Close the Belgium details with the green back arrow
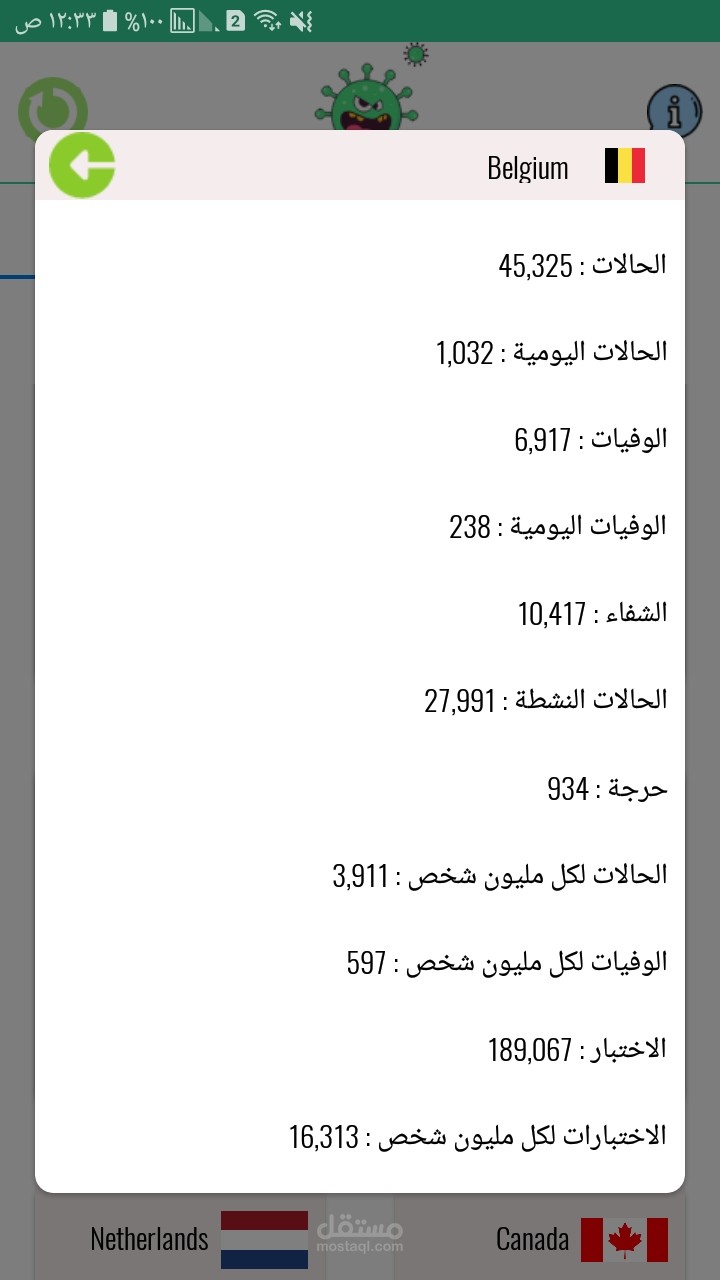Screen dimensions: 720x1280 click(82, 165)
